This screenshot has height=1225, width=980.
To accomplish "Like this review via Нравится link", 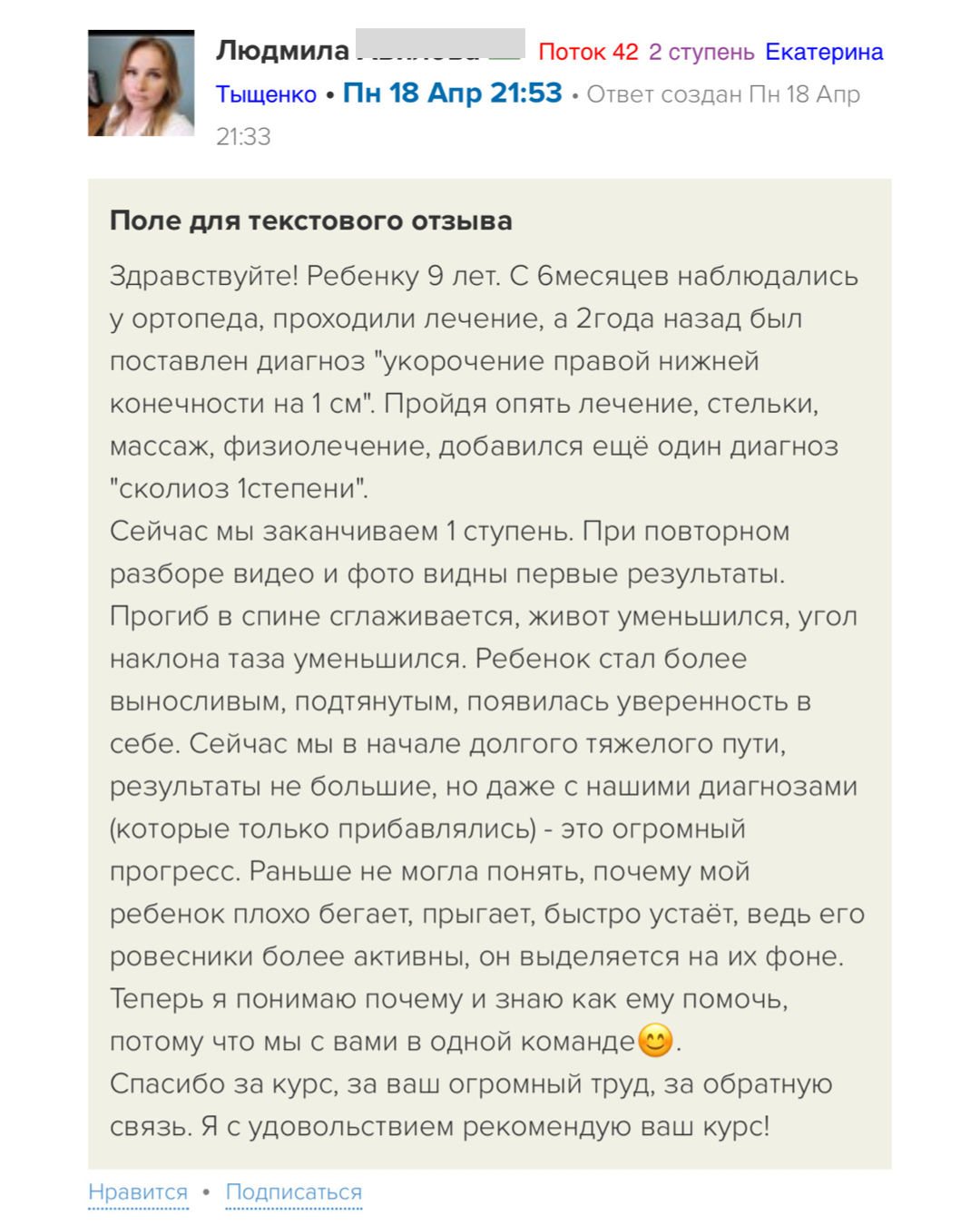I will 138,1191.
